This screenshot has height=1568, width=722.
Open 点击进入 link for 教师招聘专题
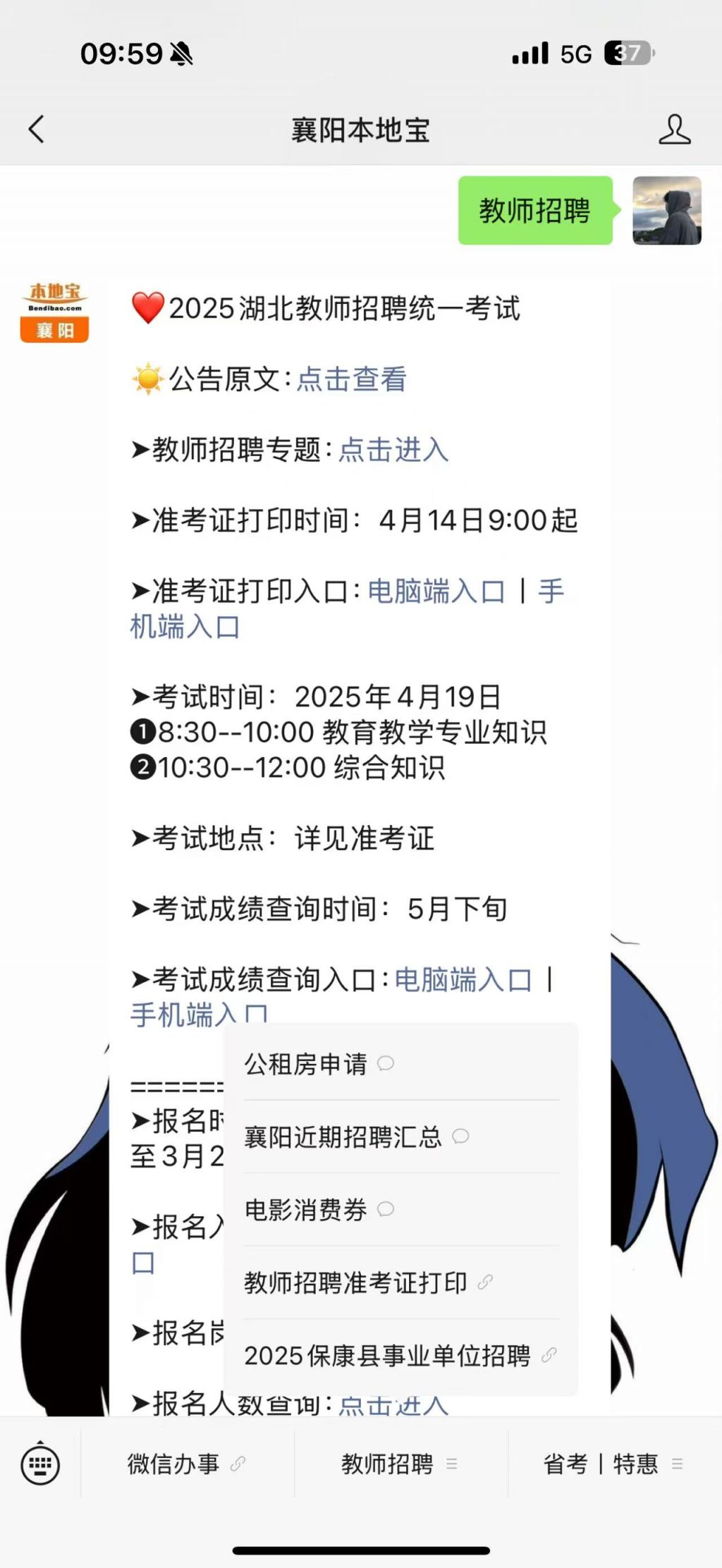[x=393, y=450]
